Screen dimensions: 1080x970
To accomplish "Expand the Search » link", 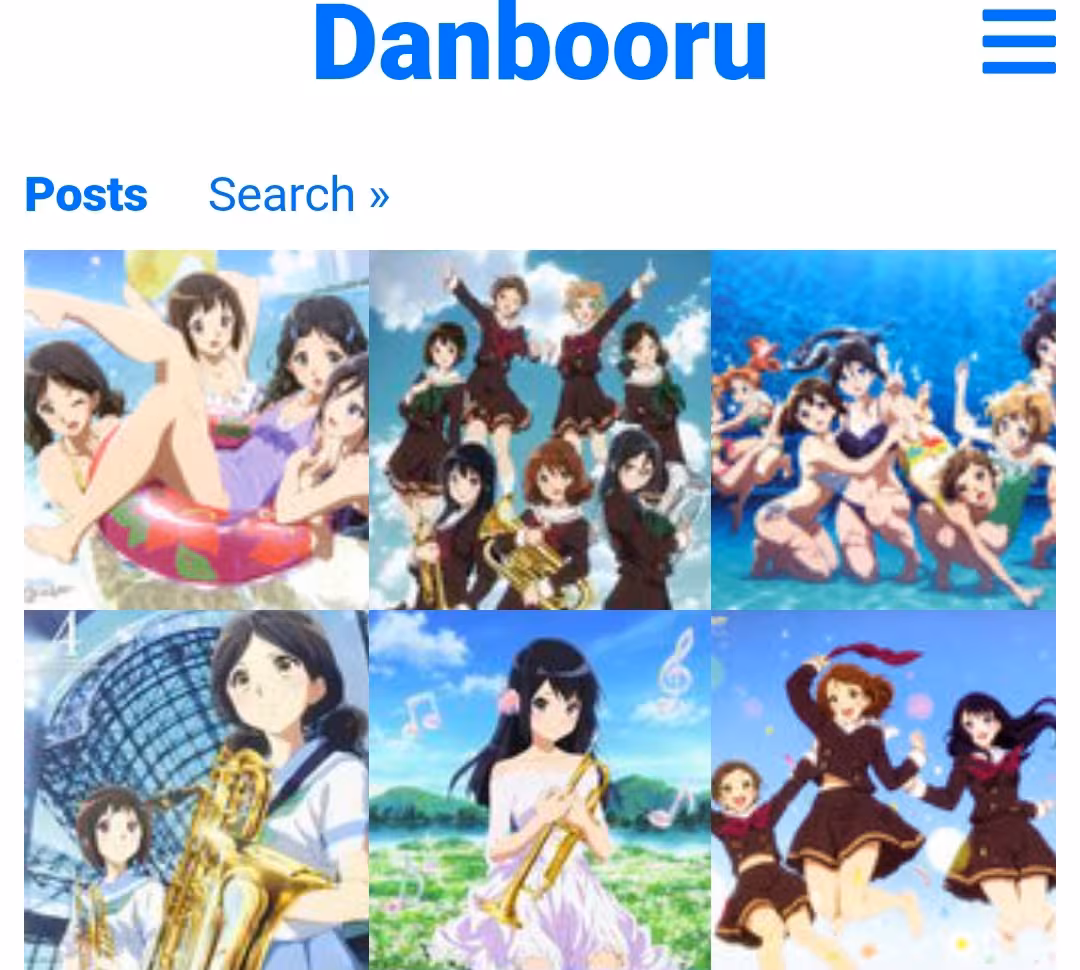I will [298, 194].
